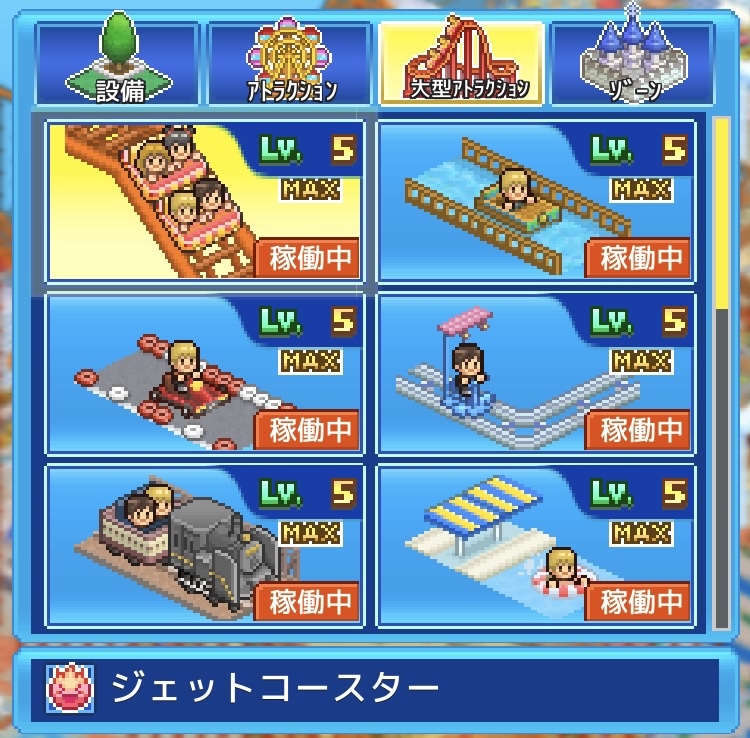Pick the steam train attraction card
750x738 pixels.
(205, 545)
